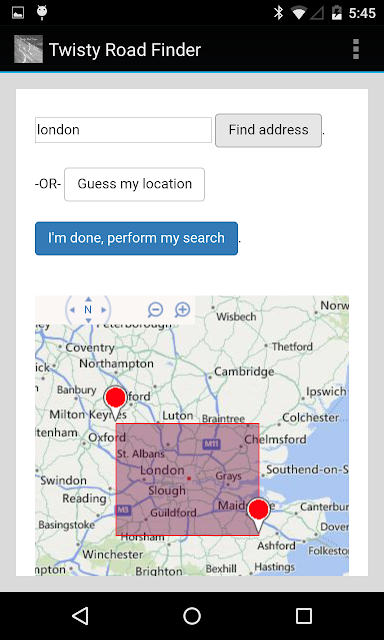Pan the map right with the compass arrow
The image size is (384, 640).
104,310
